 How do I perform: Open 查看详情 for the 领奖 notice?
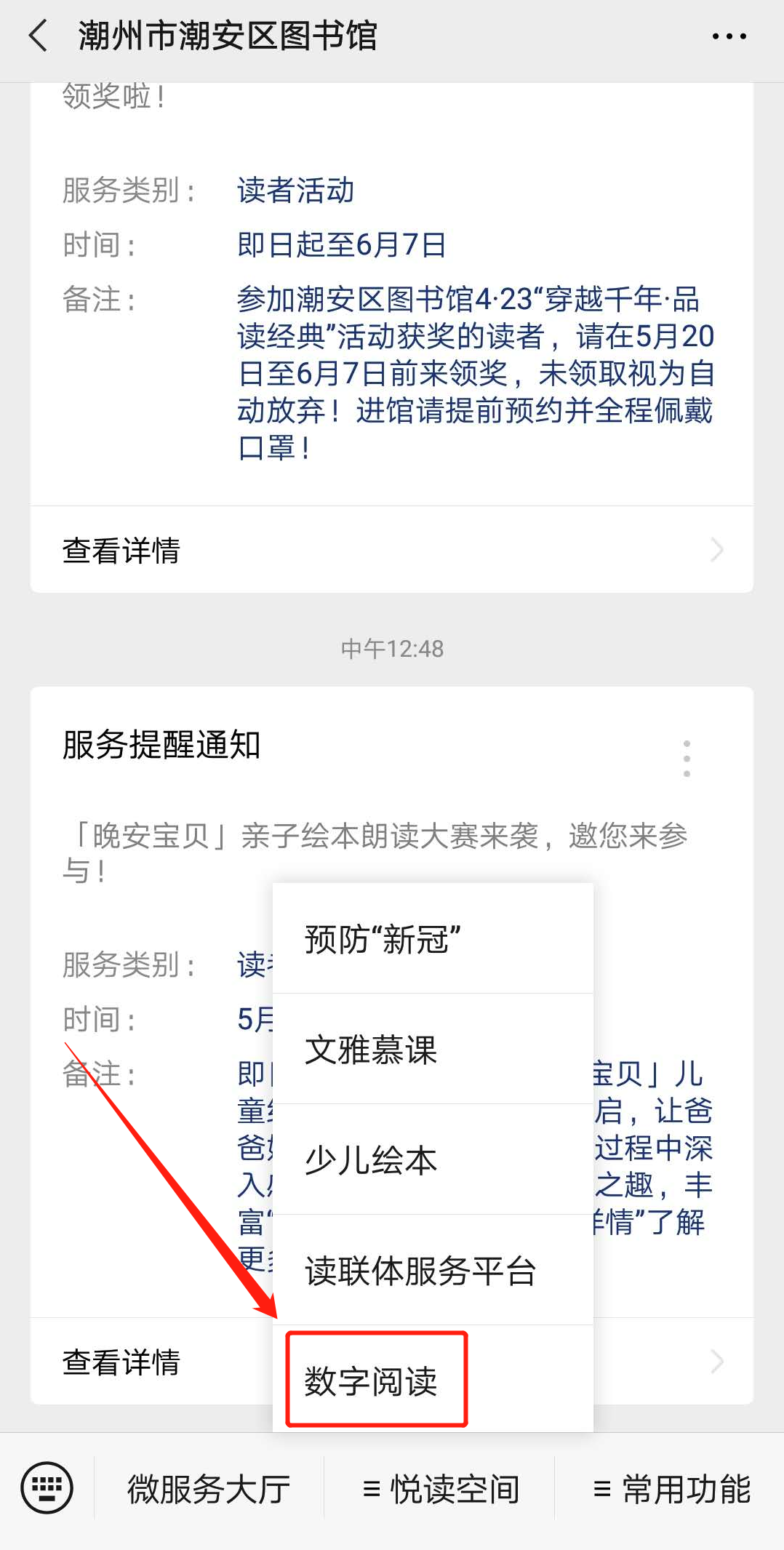[391, 551]
